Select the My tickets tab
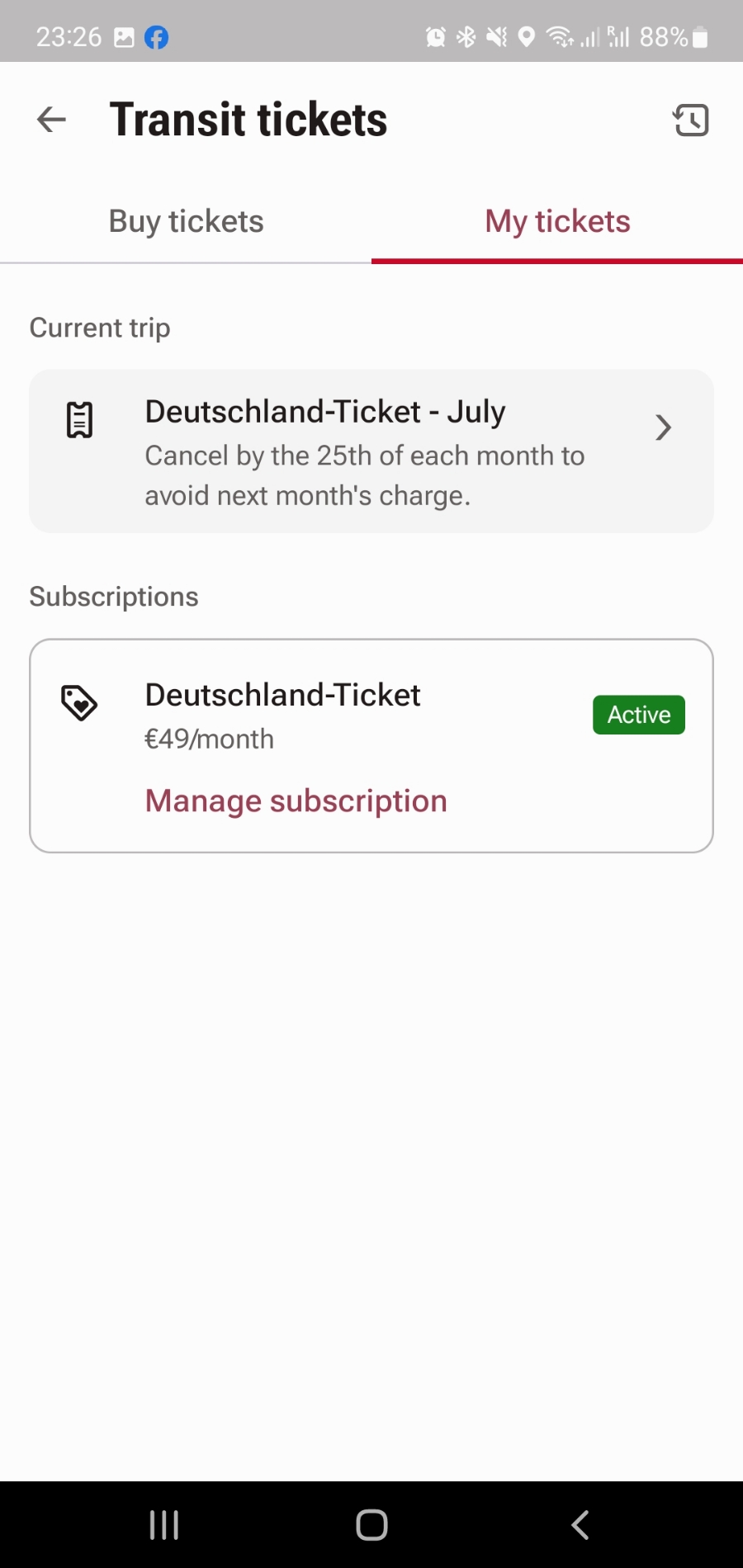Image resolution: width=743 pixels, height=1568 pixels. coord(557,221)
